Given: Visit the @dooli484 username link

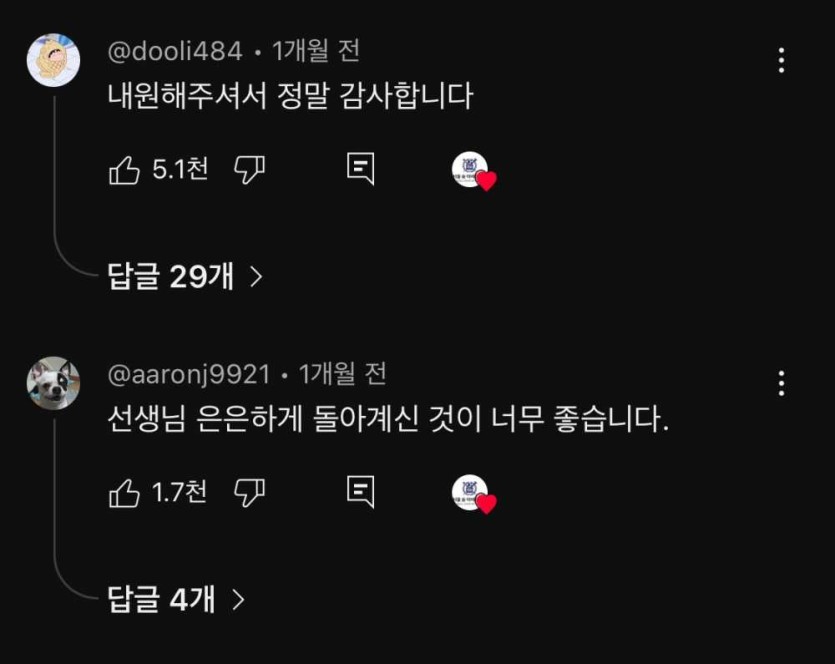Looking at the screenshot, I should pyautogui.click(x=175, y=49).
